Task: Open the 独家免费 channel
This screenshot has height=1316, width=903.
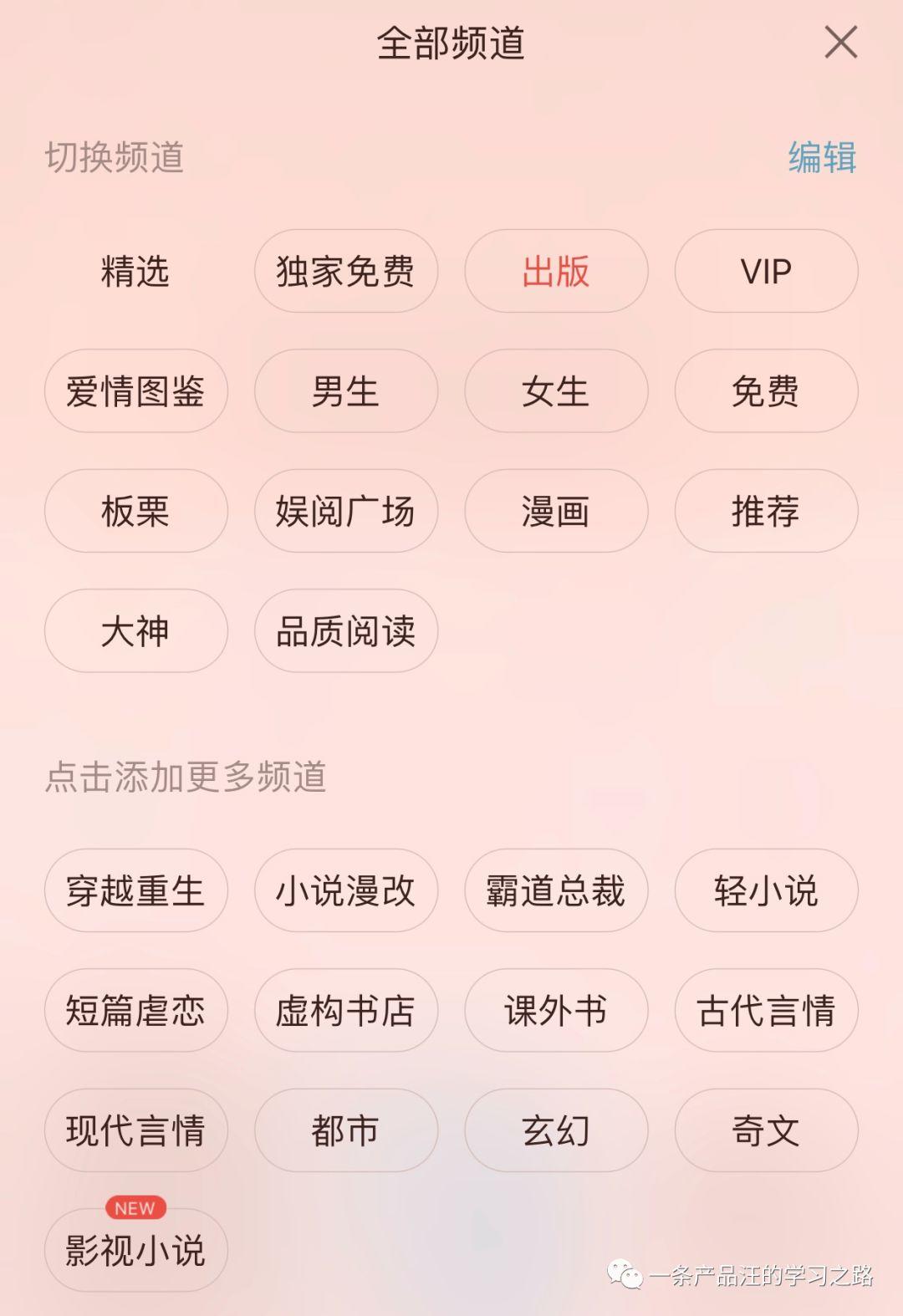Action: click(x=345, y=271)
